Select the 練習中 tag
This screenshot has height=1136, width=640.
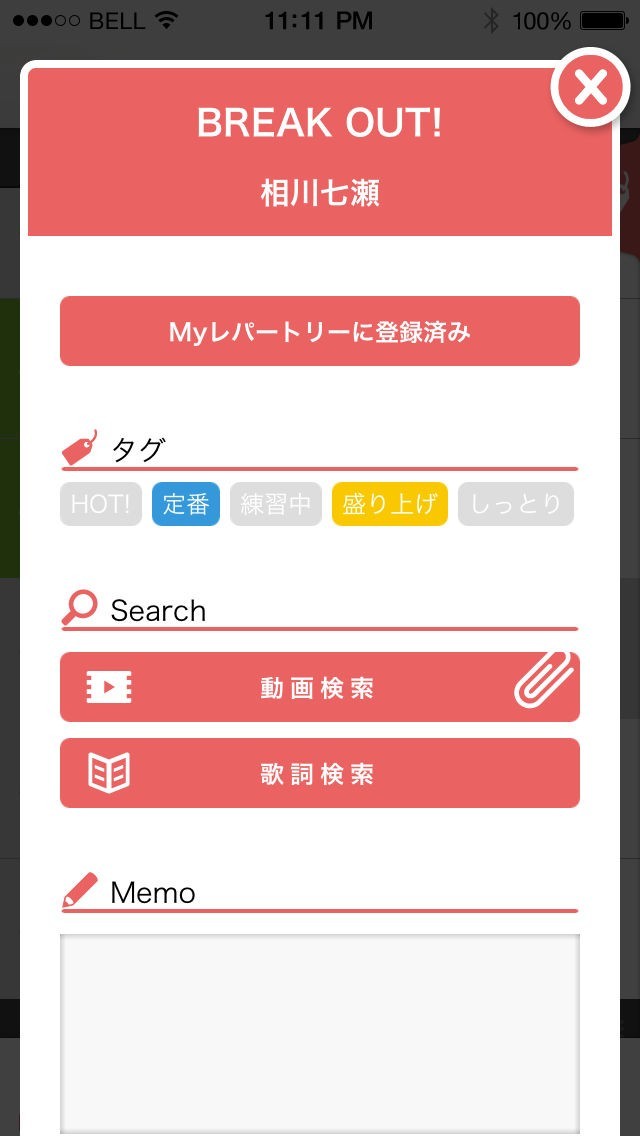coord(276,504)
